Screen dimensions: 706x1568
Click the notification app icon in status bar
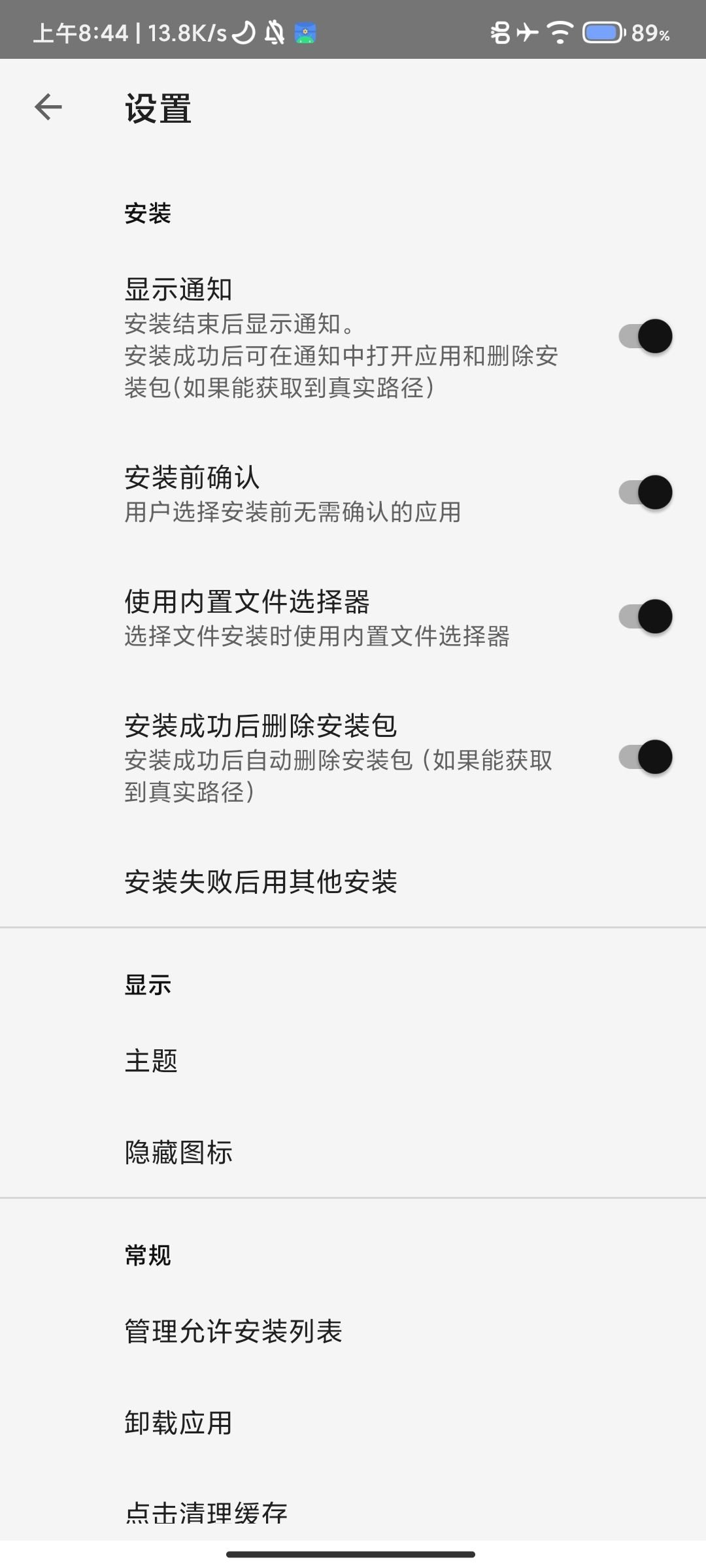(x=307, y=33)
